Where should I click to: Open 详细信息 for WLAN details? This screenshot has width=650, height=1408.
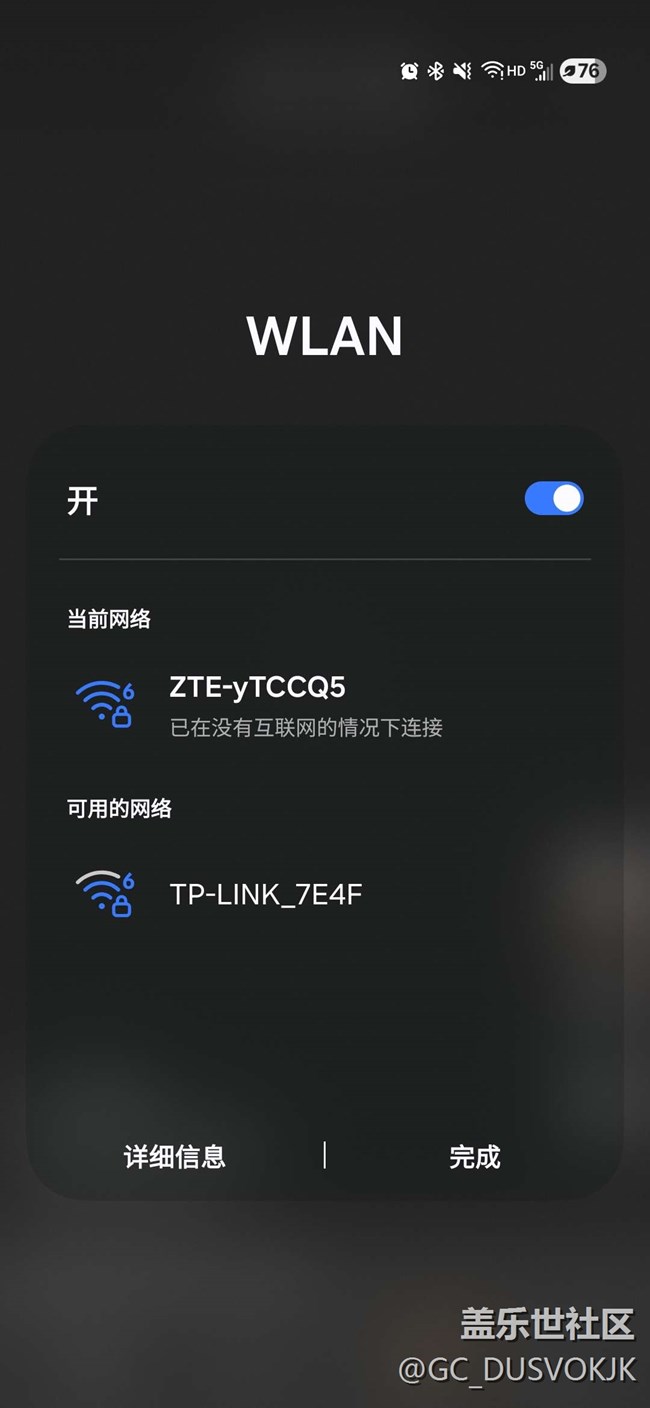(175, 1157)
